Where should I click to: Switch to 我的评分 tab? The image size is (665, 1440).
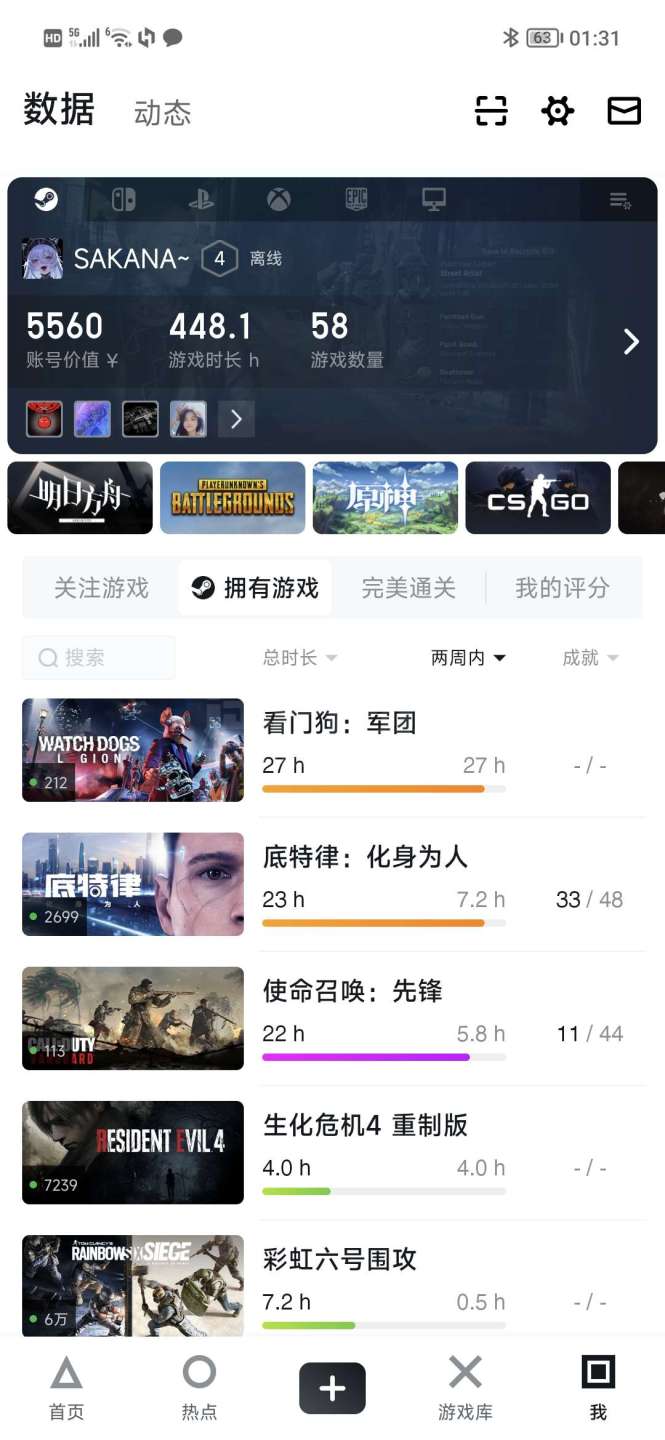[562, 588]
